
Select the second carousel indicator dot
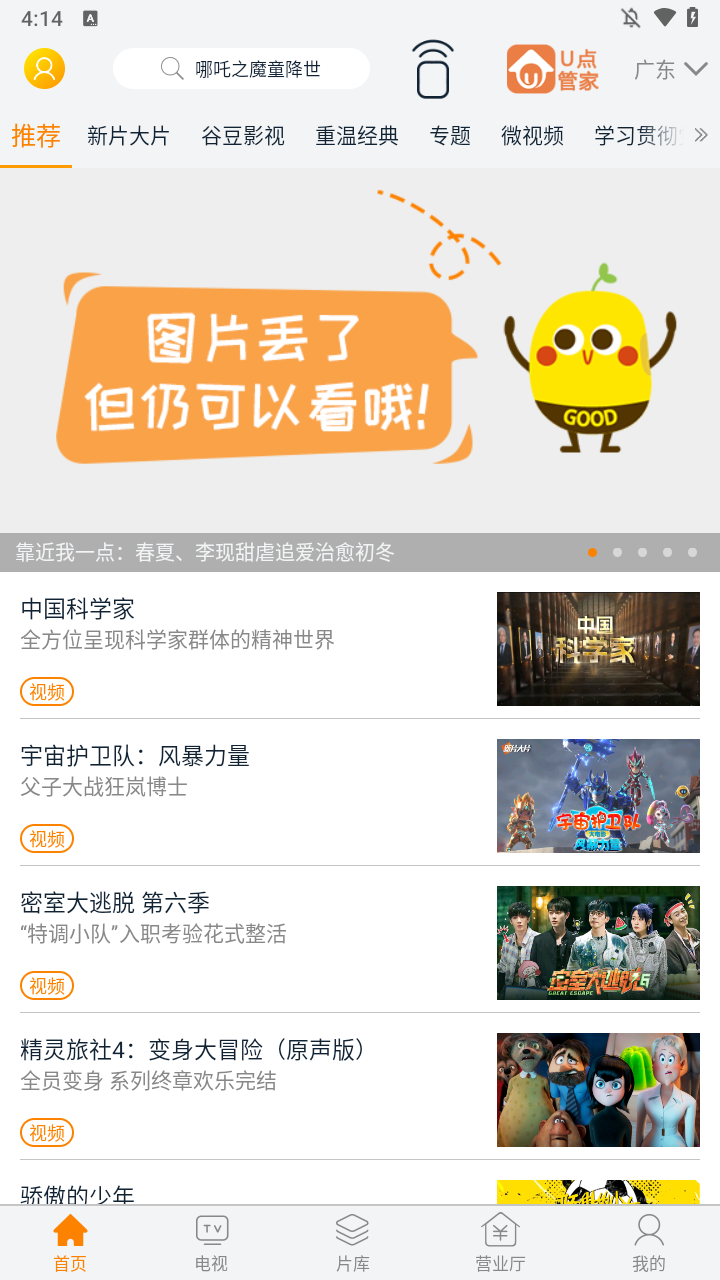click(617, 551)
